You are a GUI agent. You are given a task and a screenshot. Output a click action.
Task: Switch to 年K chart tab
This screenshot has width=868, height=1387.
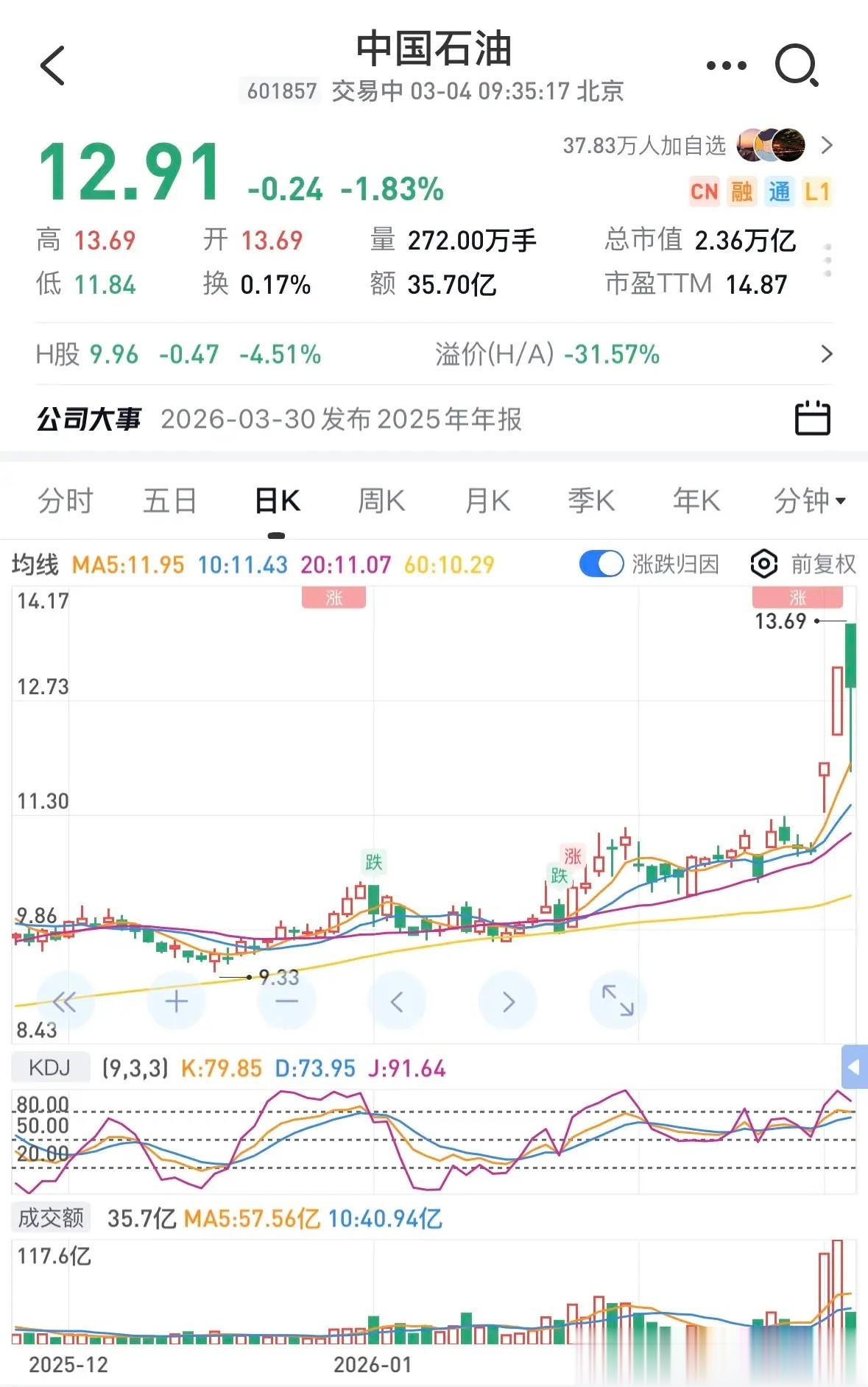coord(696,501)
